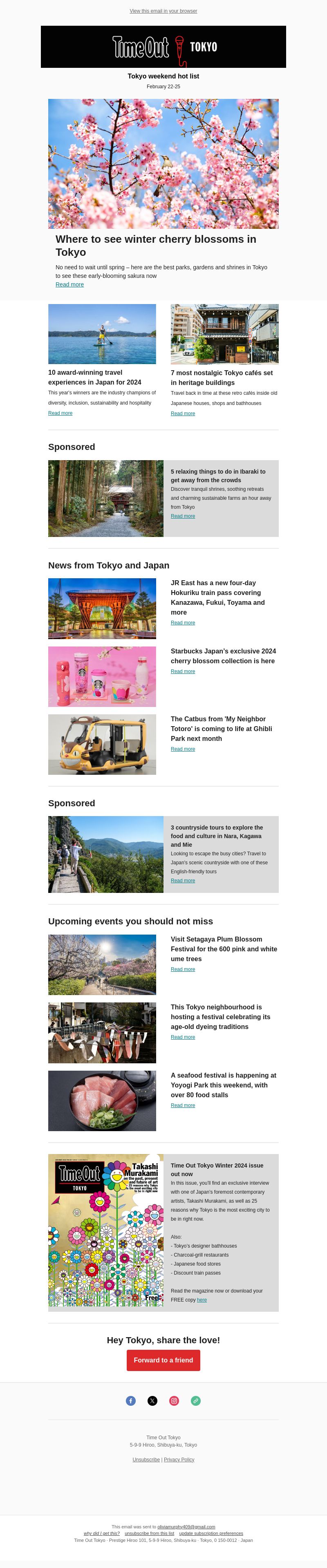Image resolution: width=327 pixels, height=1568 pixels.
Task: Read more about countryside tours
Action: click(x=183, y=881)
